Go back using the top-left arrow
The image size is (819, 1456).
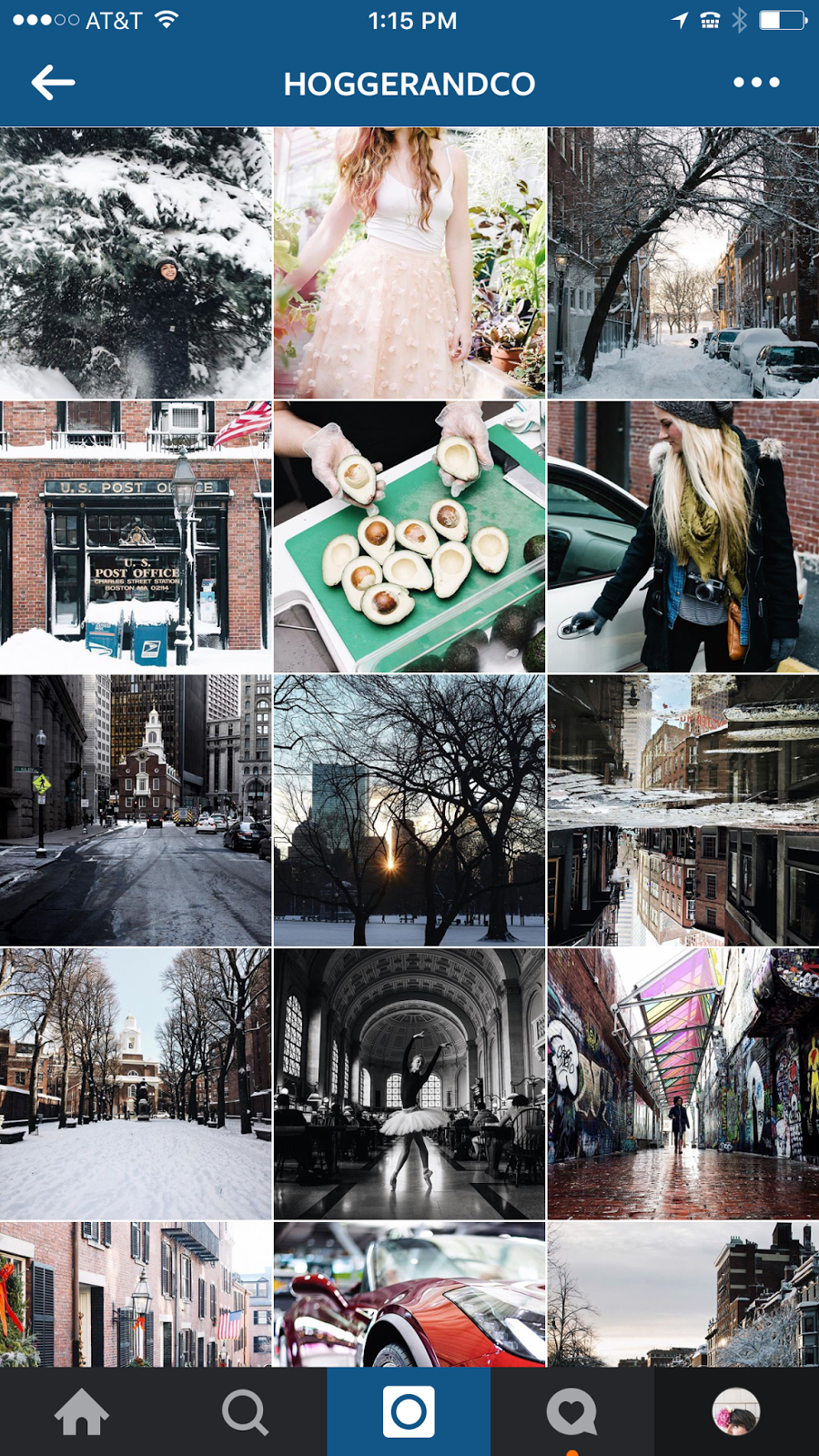53,83
